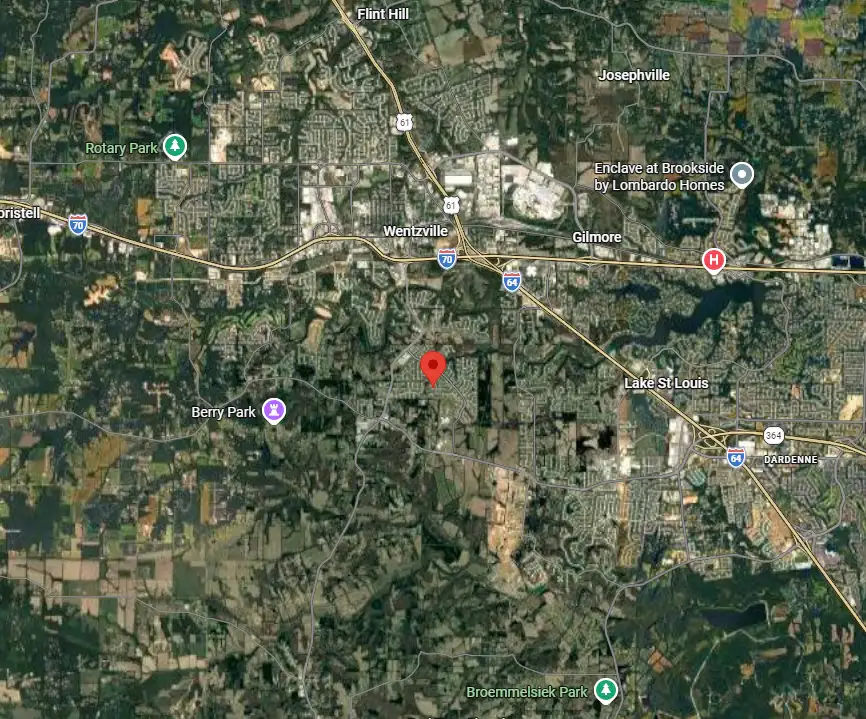866x719 pixels.
Task: Select the red dropped location pin
Action: [x=432, y=368]
